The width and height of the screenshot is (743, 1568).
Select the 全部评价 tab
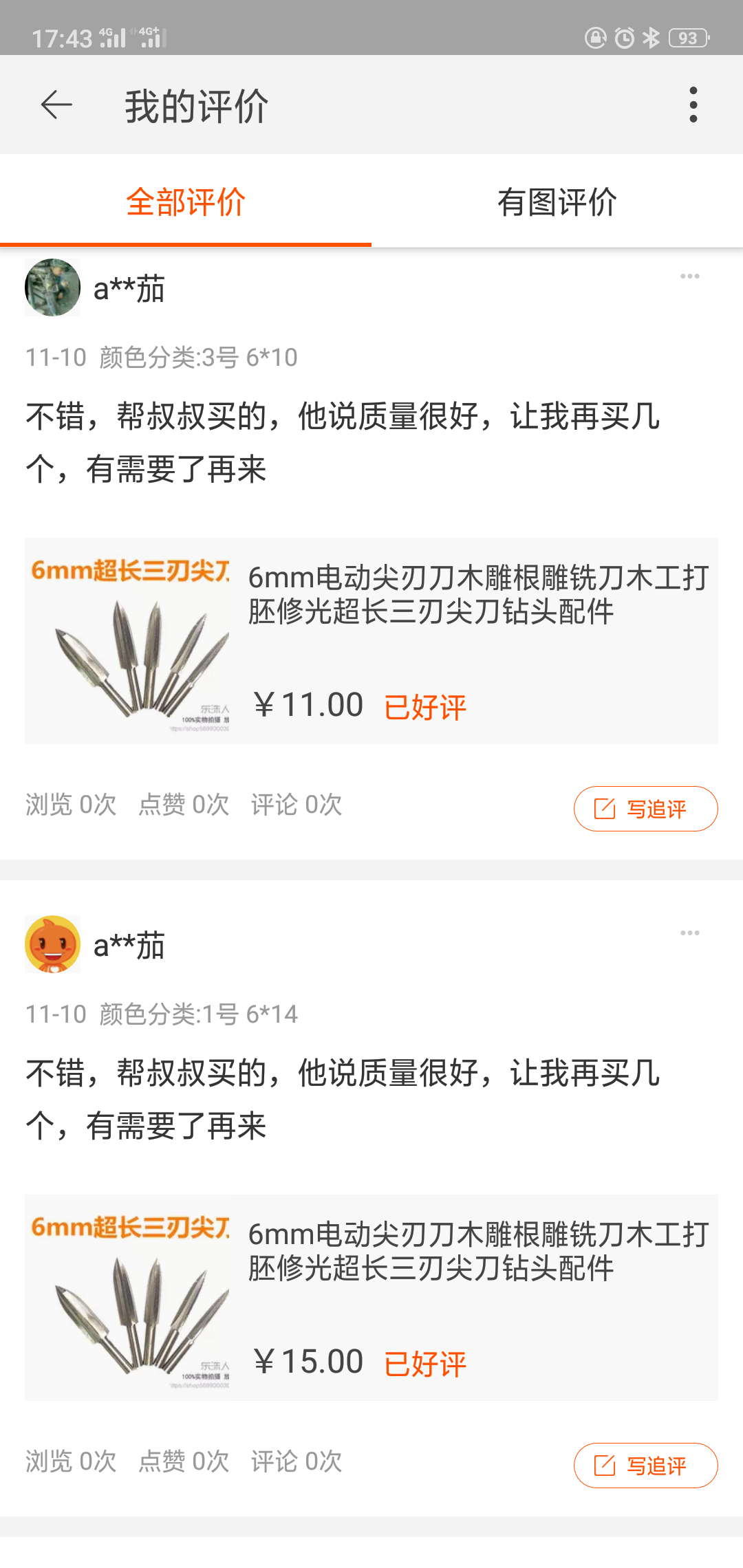pyautogui.click(x=186, y=202)
